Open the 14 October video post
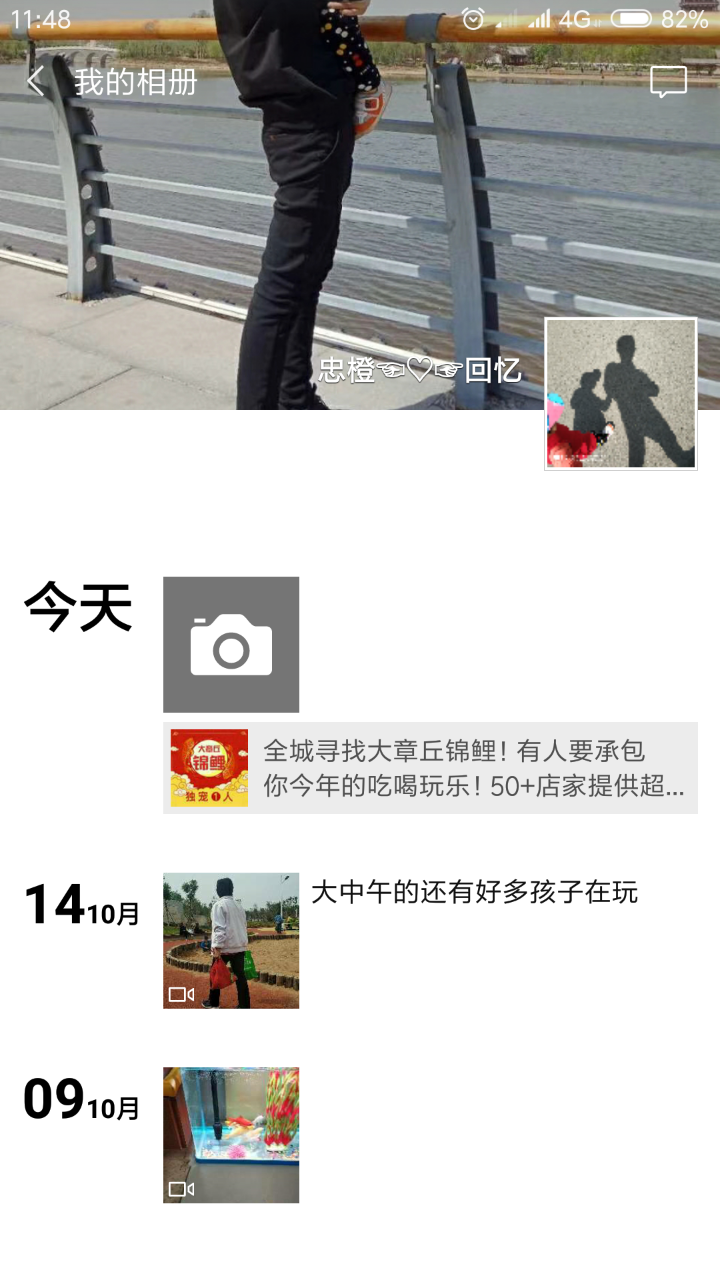 231,940
